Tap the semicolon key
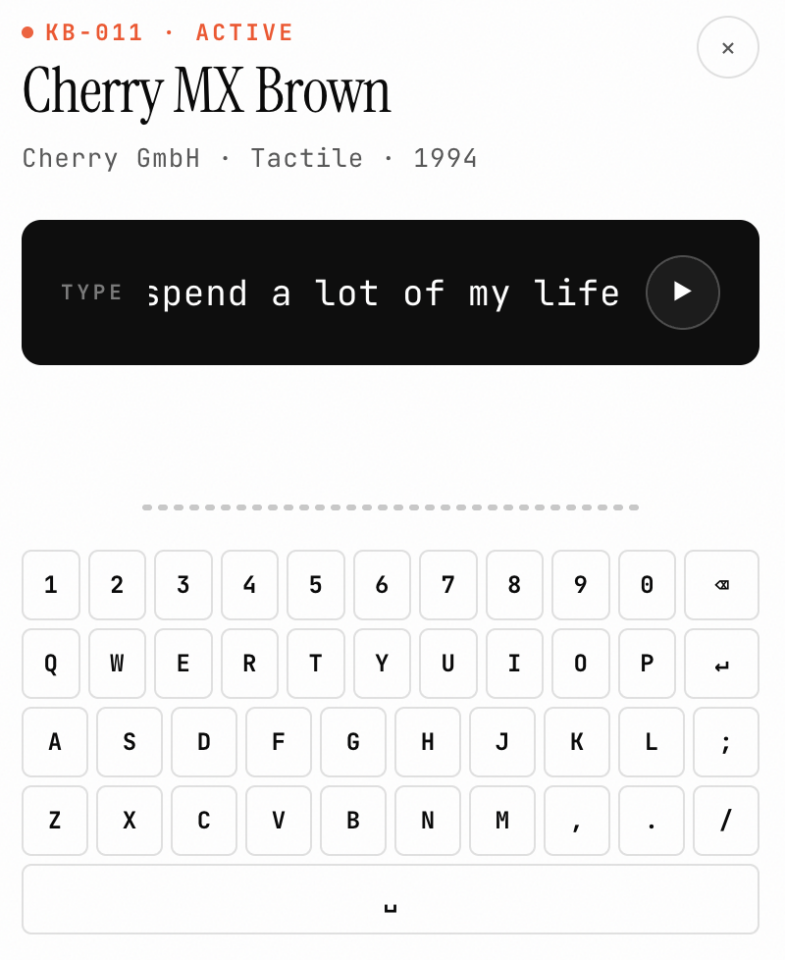This screenshot has width=785, height=960. 726,741
